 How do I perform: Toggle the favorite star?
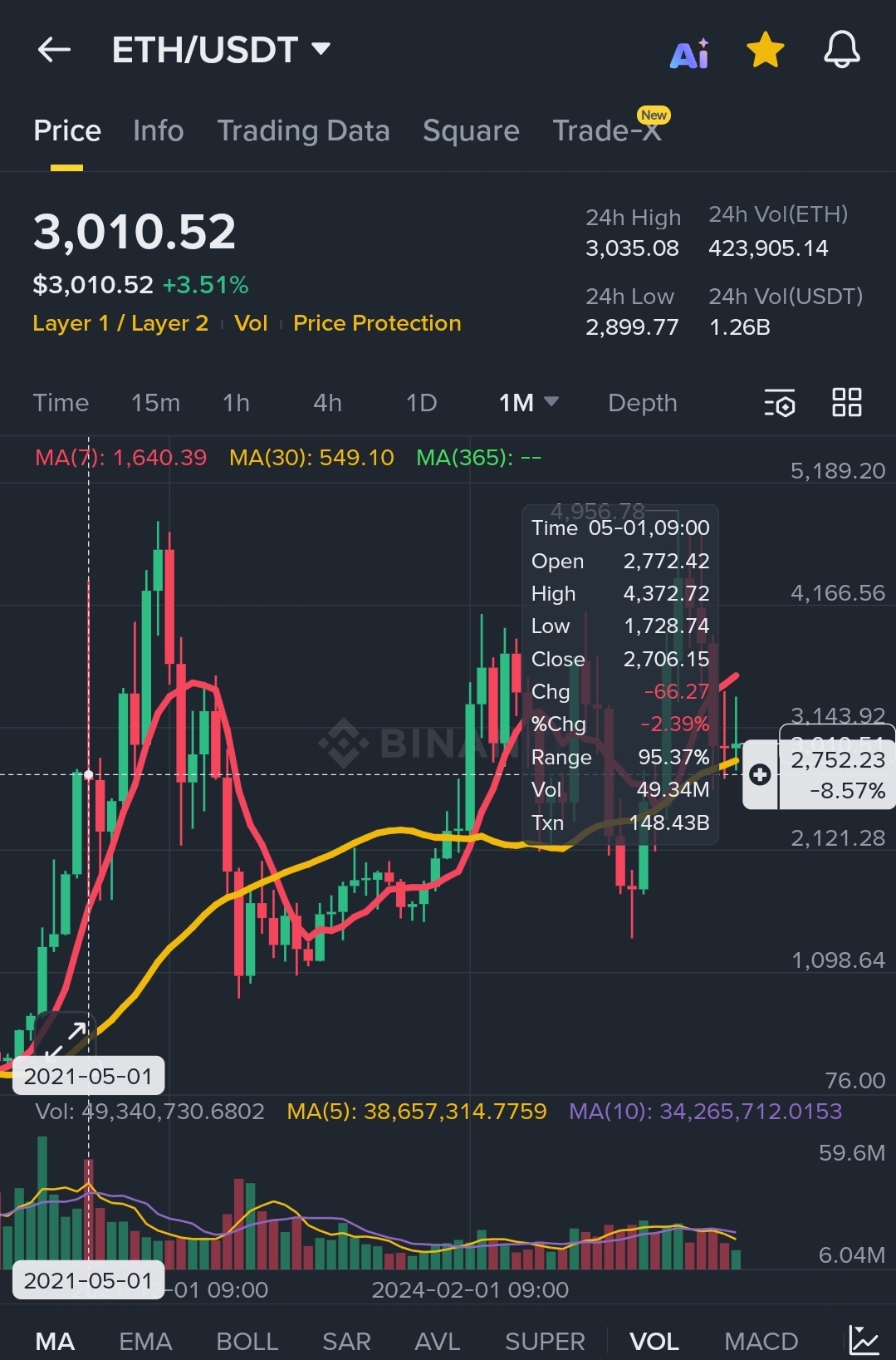tap(766, 50)
